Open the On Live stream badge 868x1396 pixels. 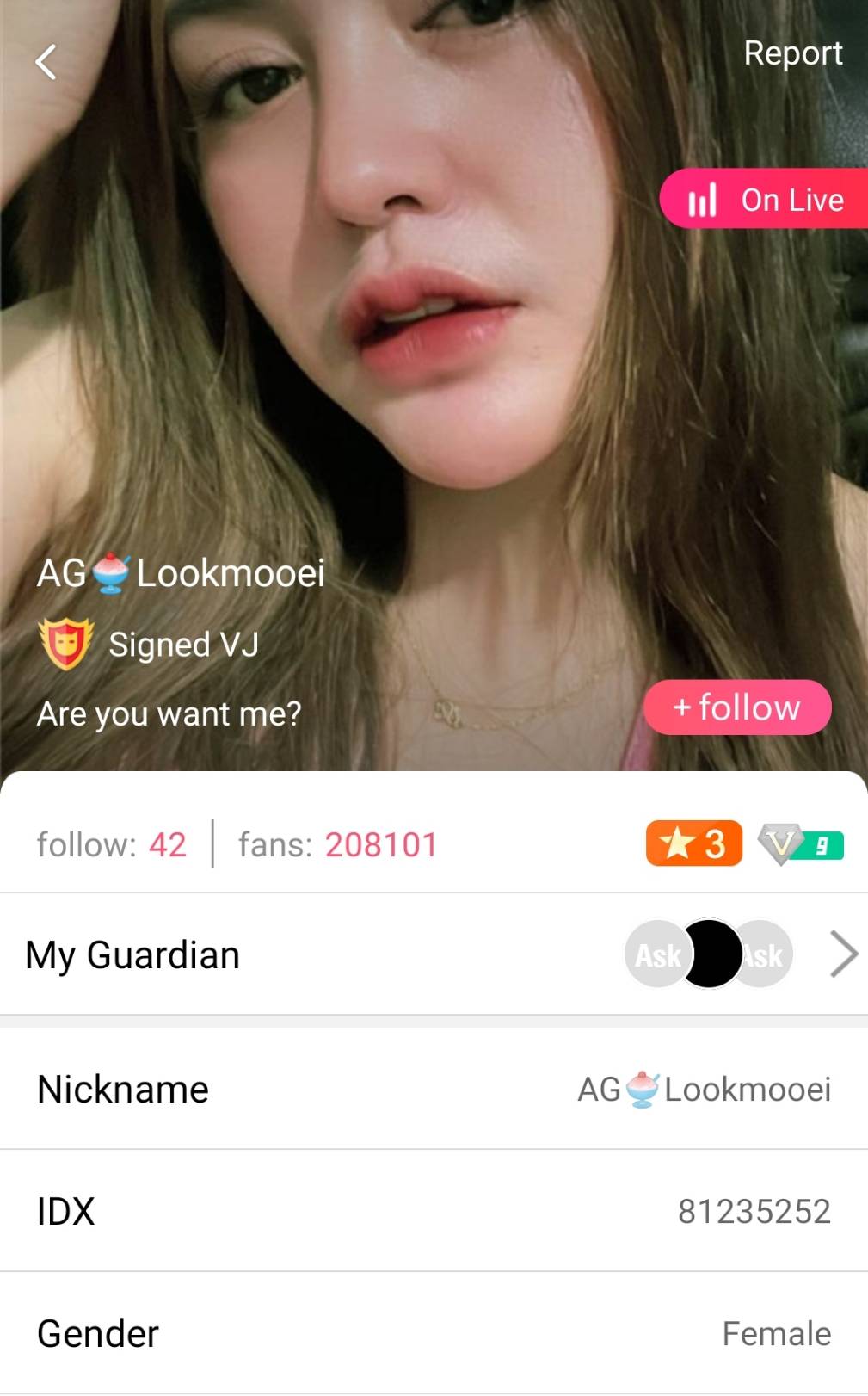click(x=766, y=200)
